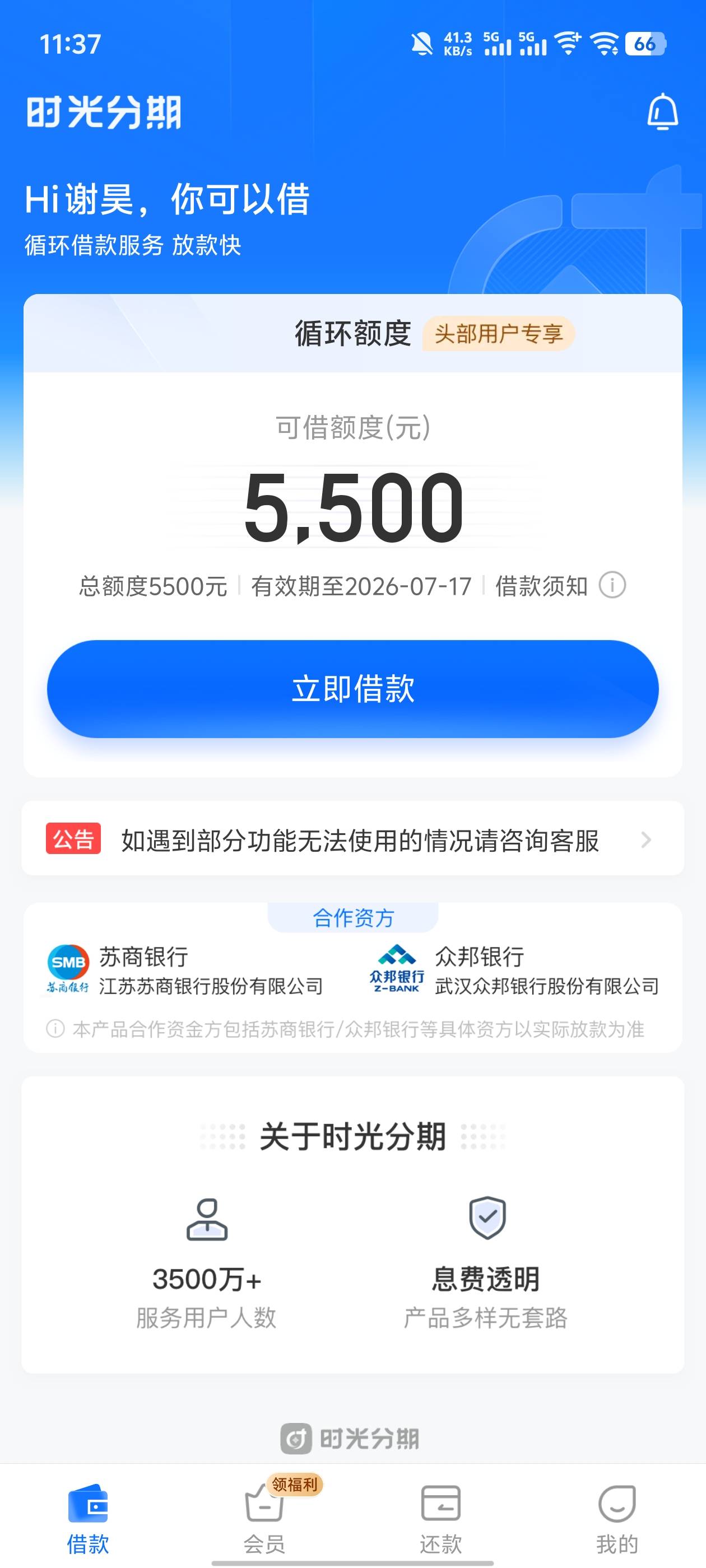Switch to the 我的 tab
This screenshot has width=706, height=1568.
617,1517
